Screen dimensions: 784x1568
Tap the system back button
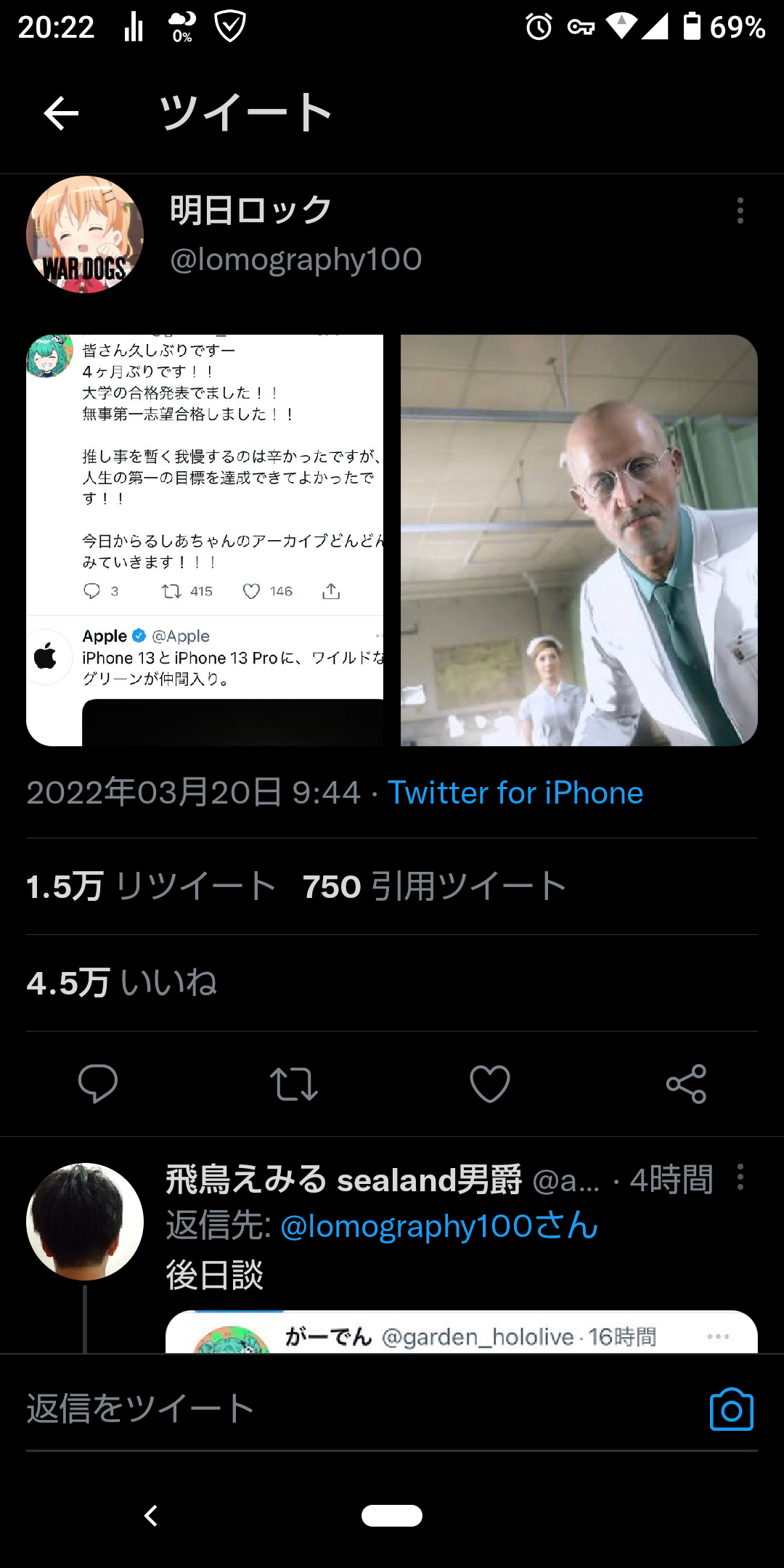151,1516
